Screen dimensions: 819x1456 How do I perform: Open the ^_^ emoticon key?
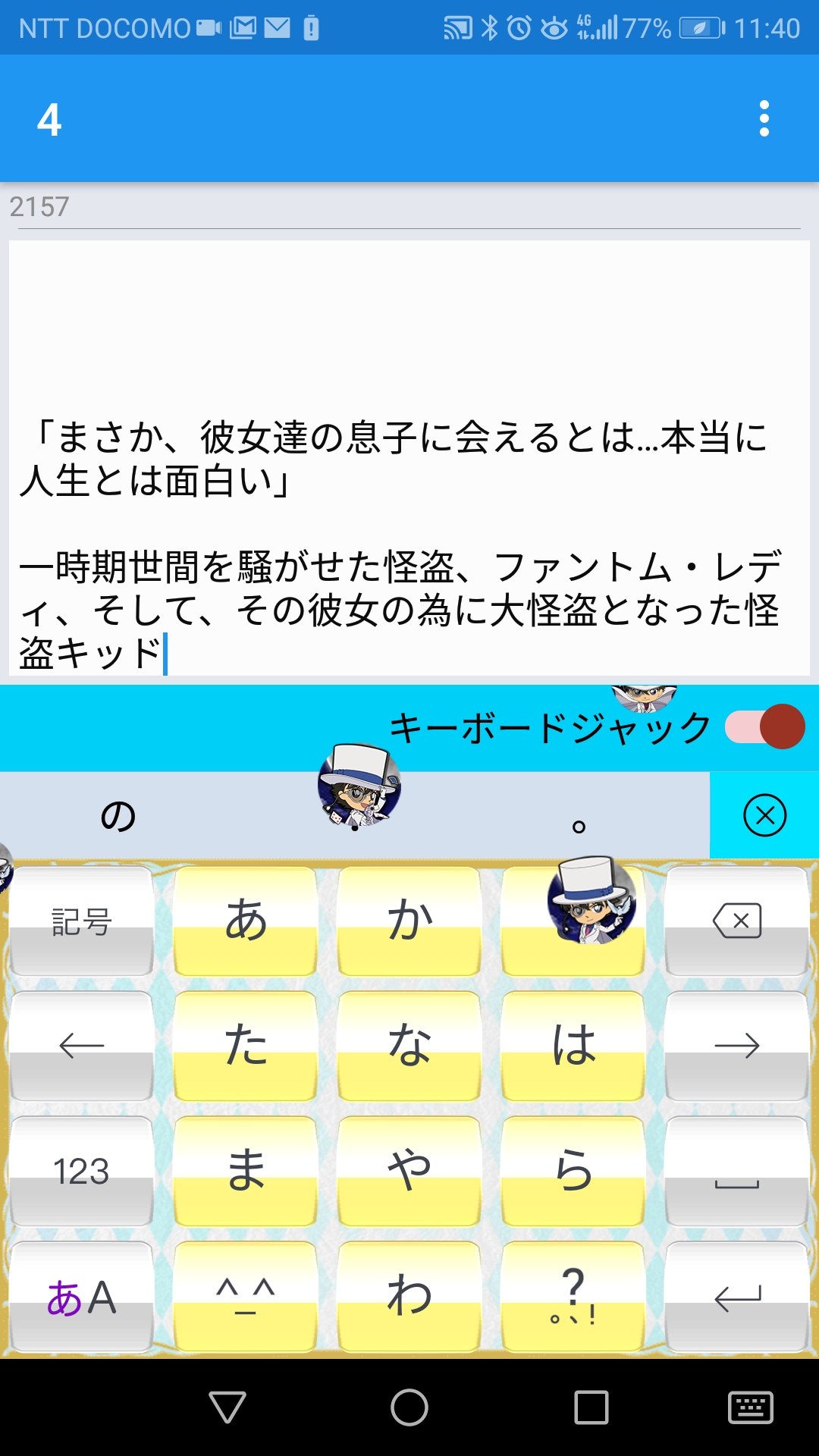(245, 1297)
